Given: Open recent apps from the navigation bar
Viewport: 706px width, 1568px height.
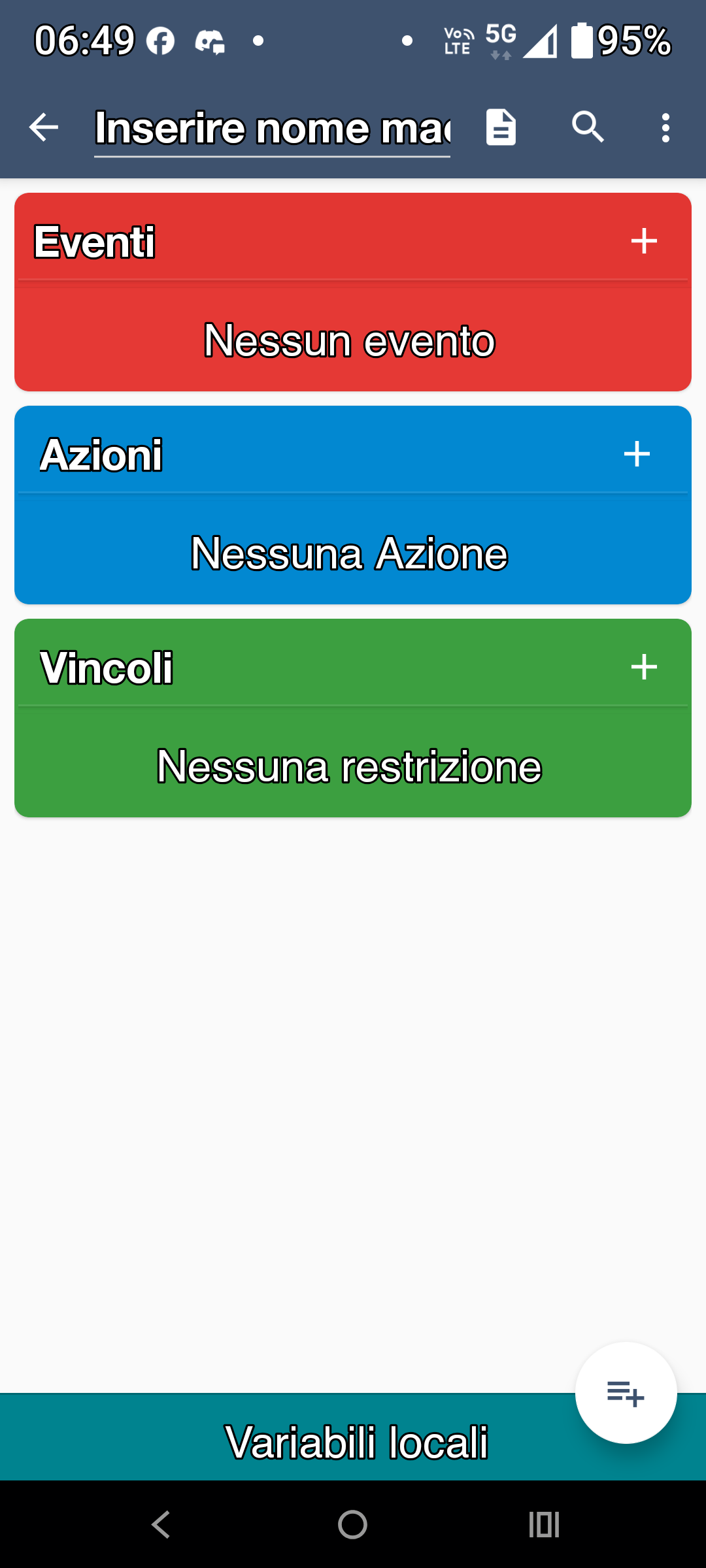Looking at the screenshot, I should pyautogui.click(x=544, y=1525).
